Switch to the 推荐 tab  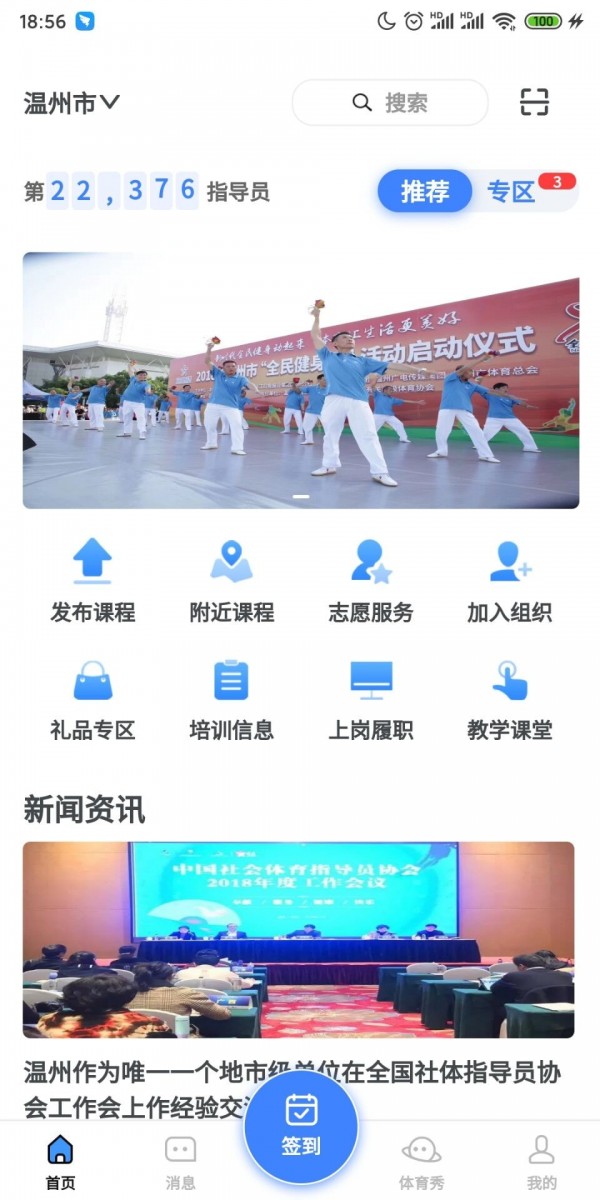(x=425, y=191)
